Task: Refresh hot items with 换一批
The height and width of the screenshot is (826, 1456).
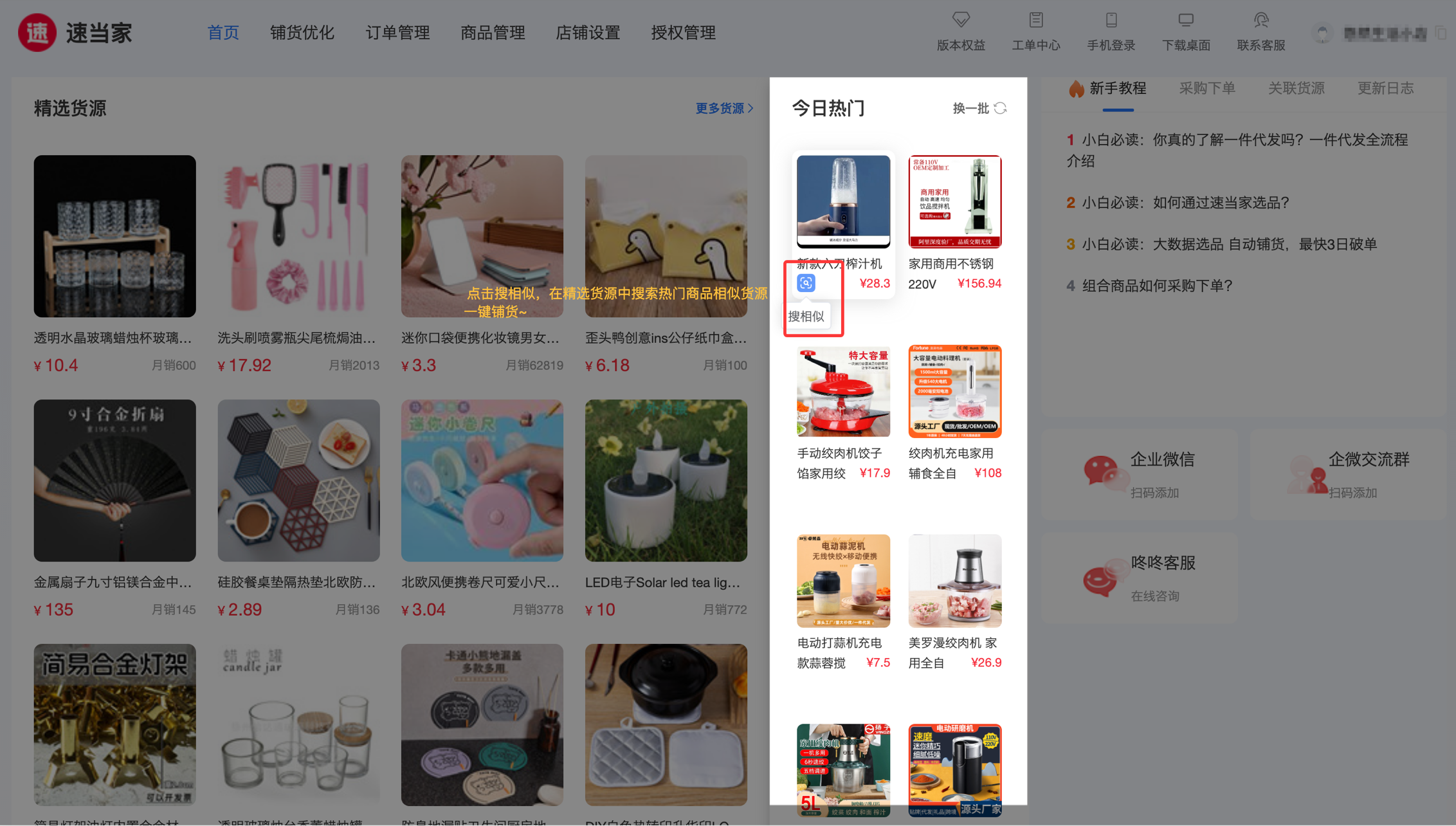Action: click(979, 108)
